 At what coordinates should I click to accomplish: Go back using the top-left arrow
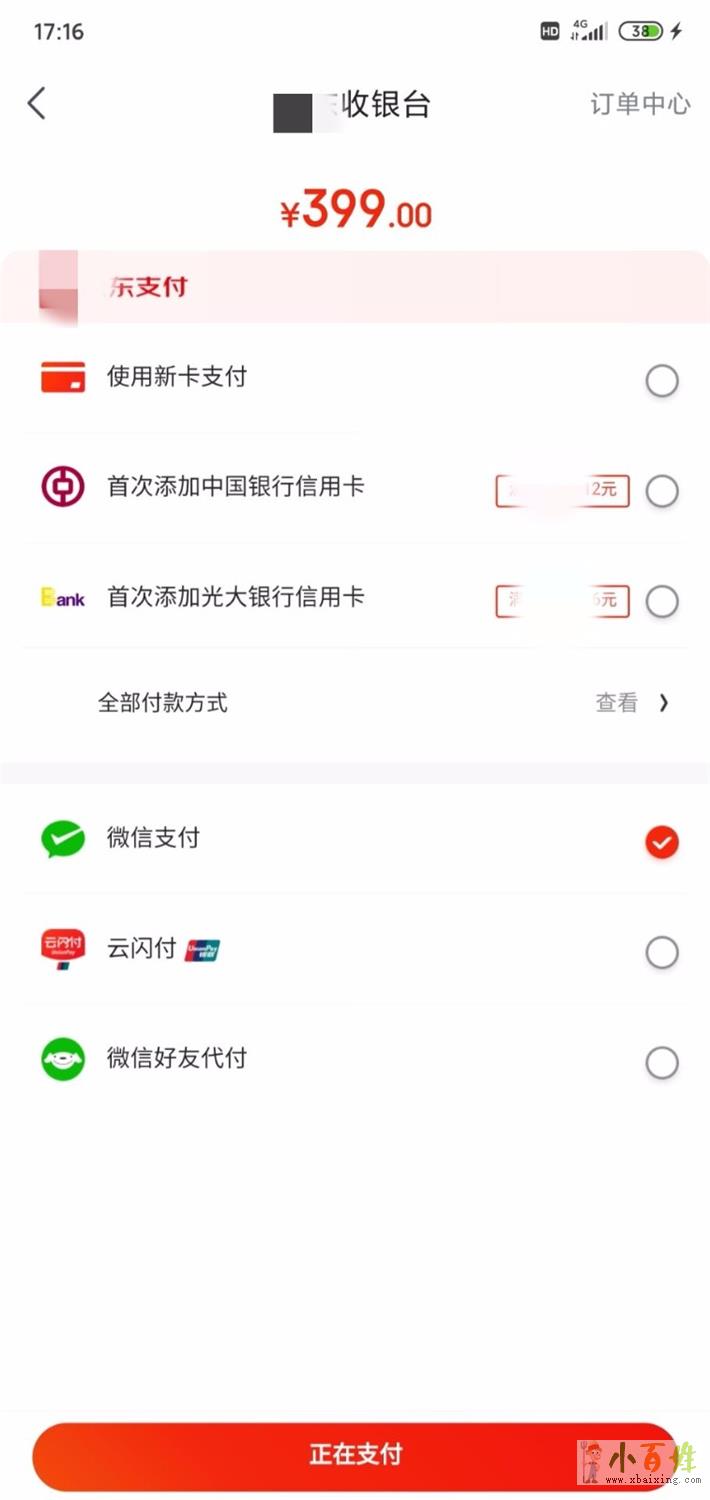tap(37, 103)
